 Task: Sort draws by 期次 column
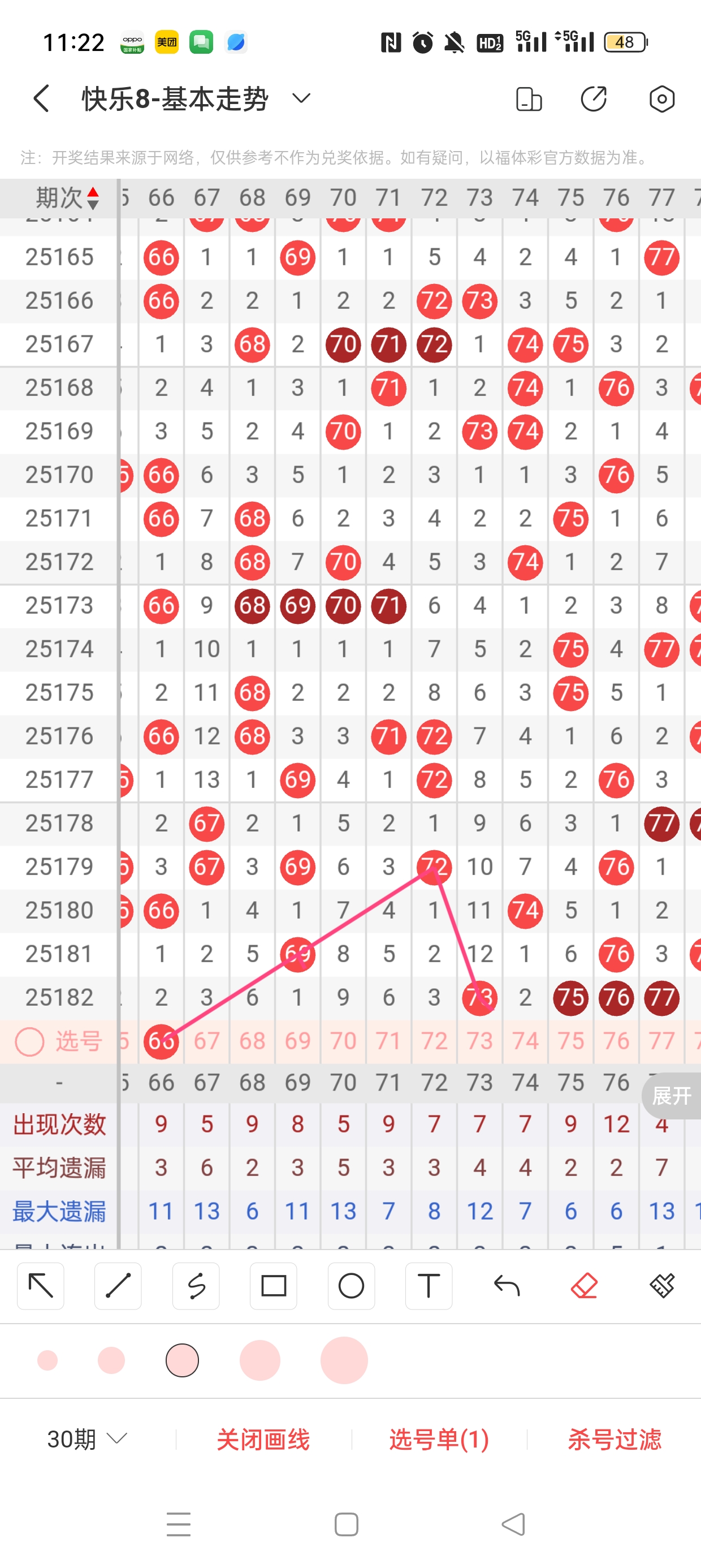[x=67, y=198]
